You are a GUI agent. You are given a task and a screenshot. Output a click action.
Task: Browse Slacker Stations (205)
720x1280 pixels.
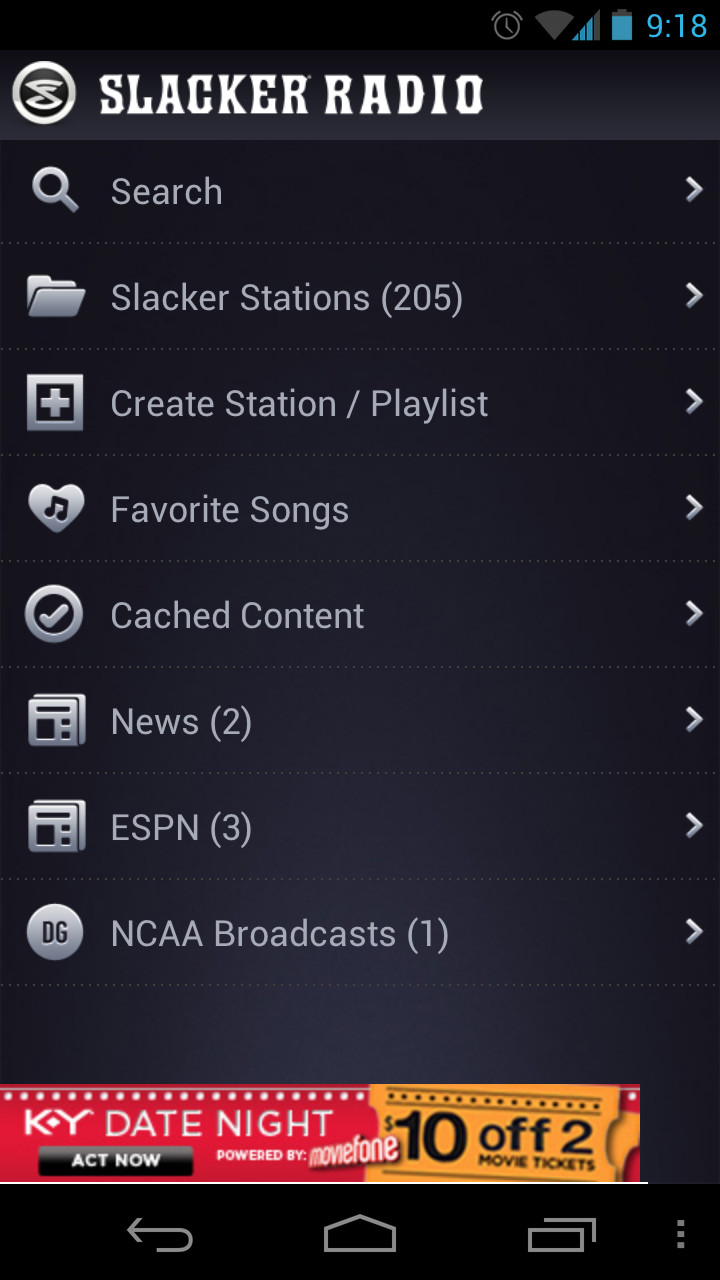coord(360,297)
